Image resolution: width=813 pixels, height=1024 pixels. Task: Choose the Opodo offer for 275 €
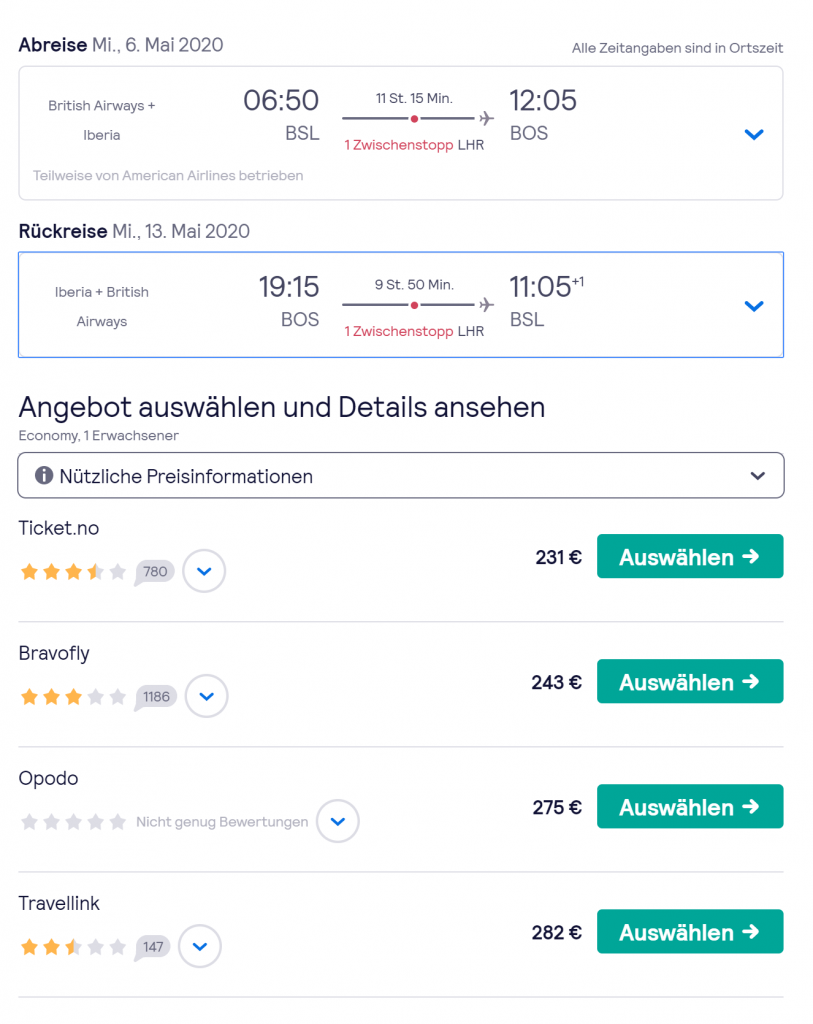click(689, 807)
